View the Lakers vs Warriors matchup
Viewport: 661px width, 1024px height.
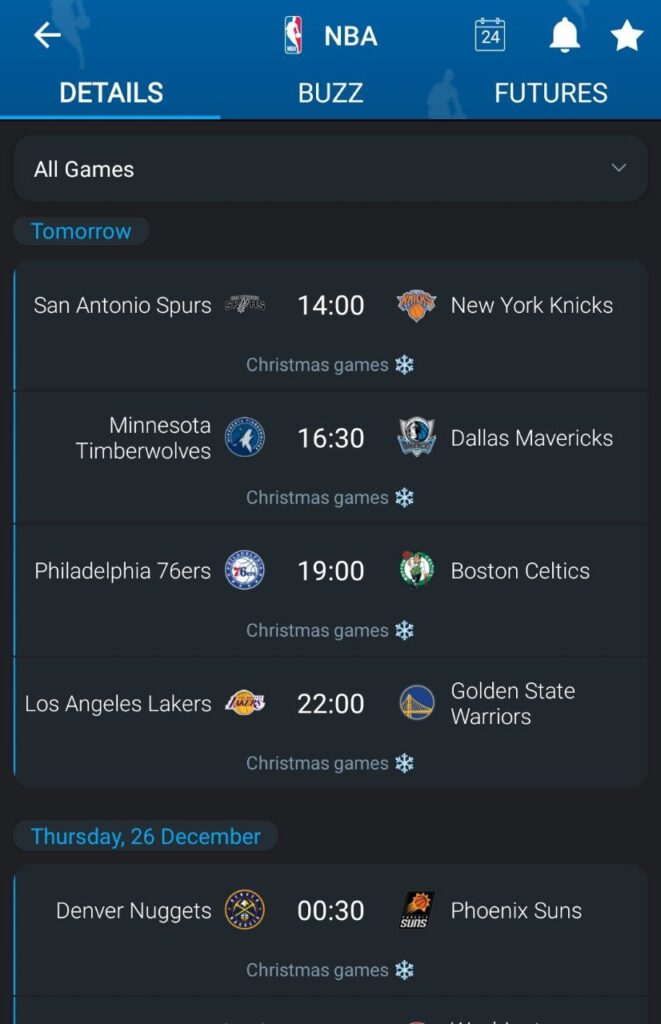click(x=330, y=705)
